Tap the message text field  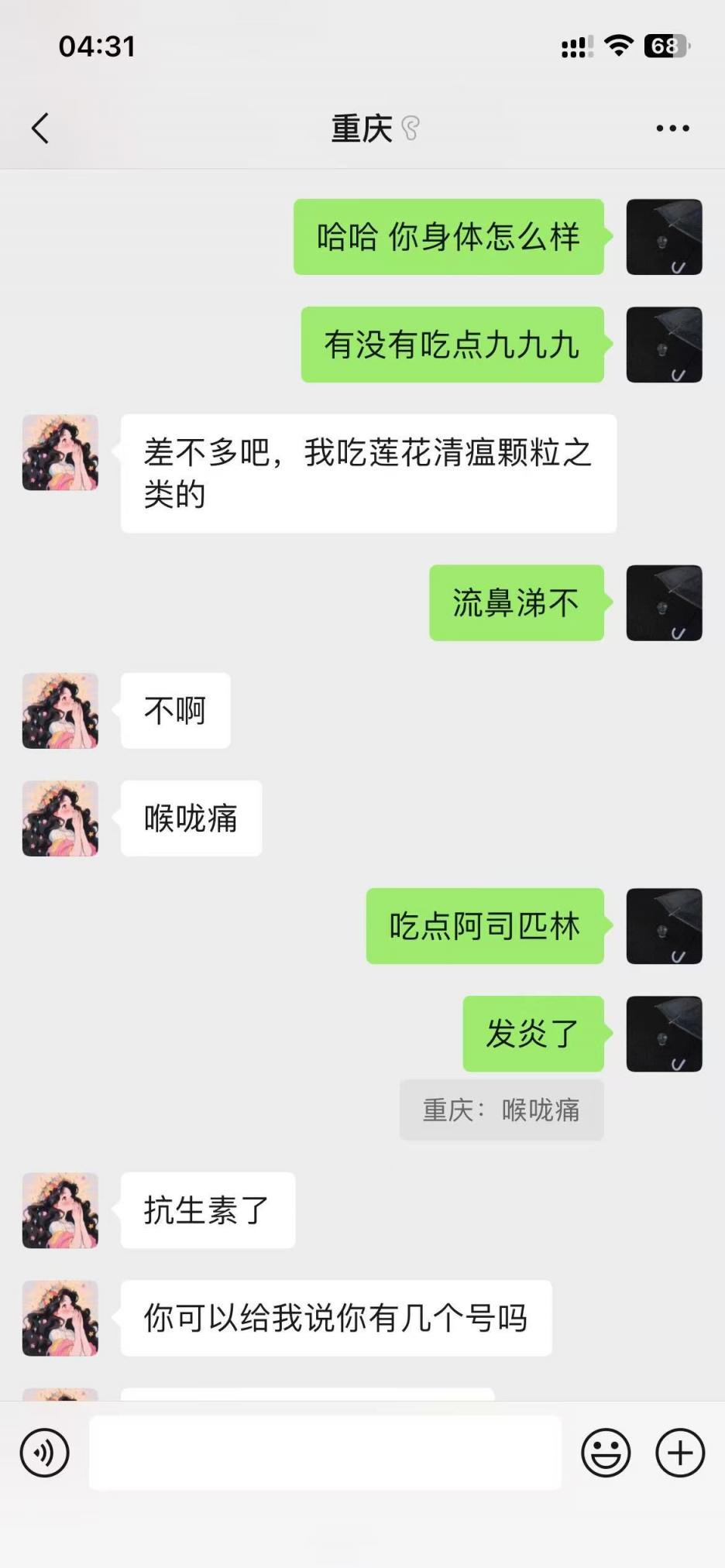coord(325,1453)
